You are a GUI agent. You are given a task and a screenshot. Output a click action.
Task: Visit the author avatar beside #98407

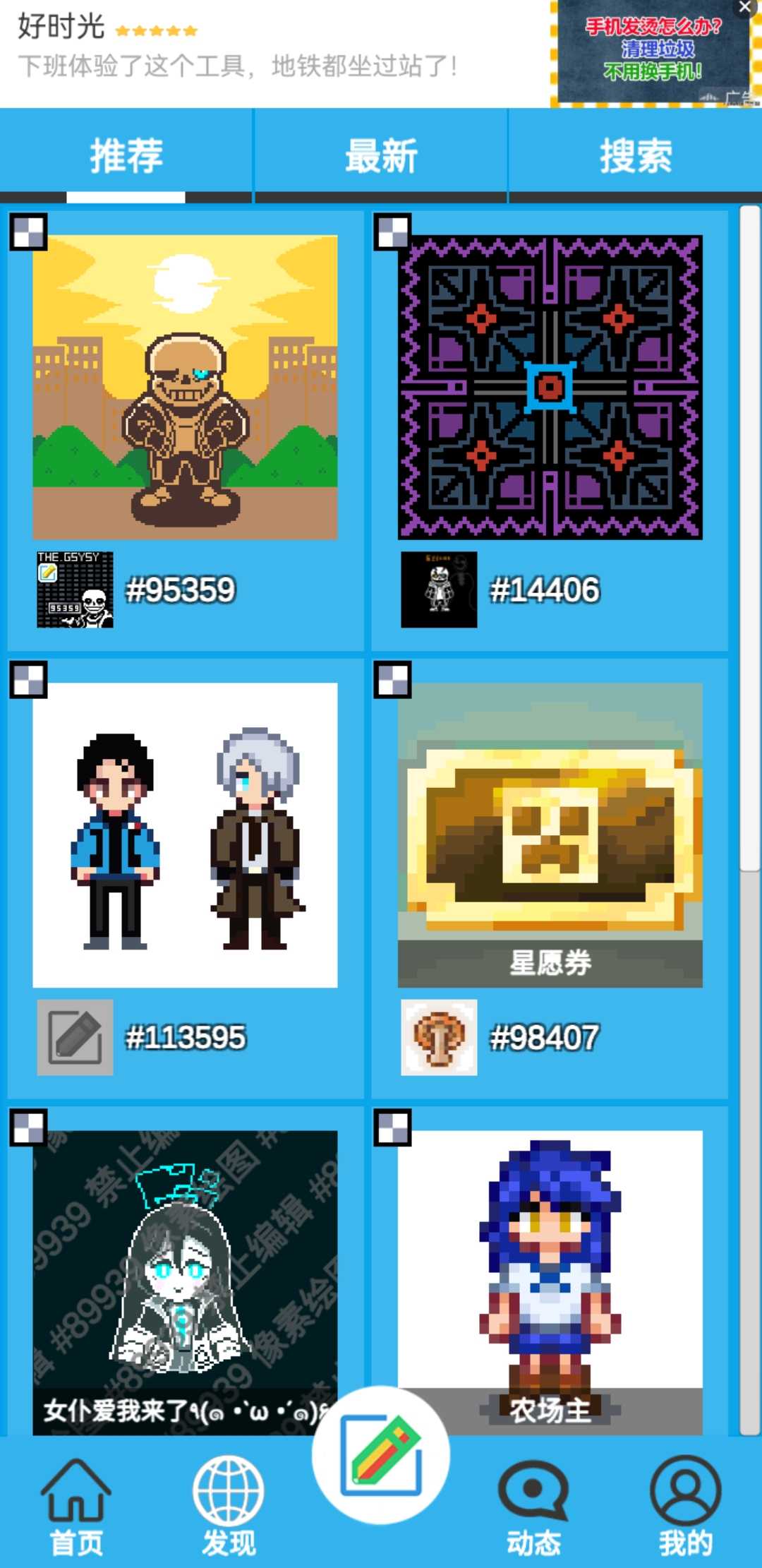tap(439, 1037)
